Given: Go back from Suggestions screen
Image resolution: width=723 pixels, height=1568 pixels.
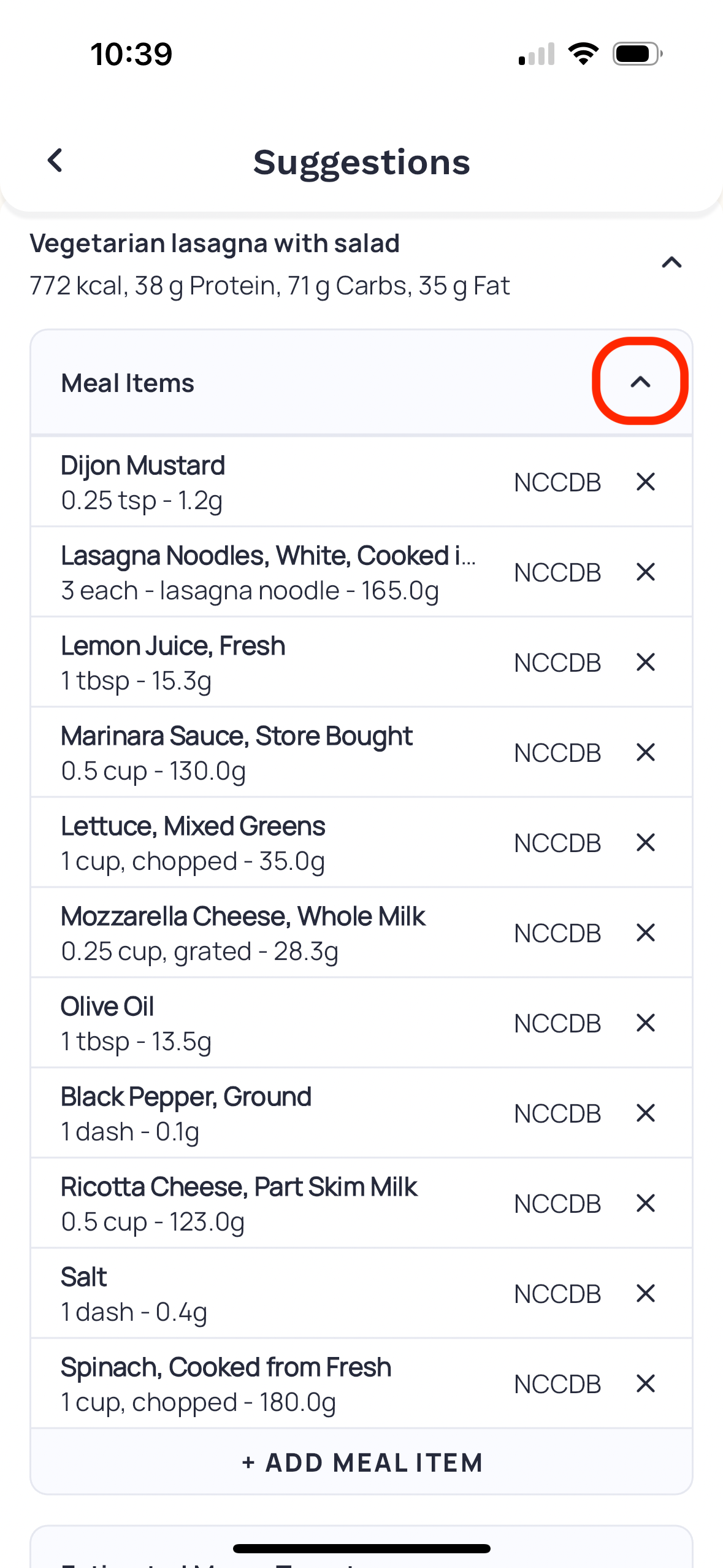Looking at the screenshot, I should click(x=55, y=161).
